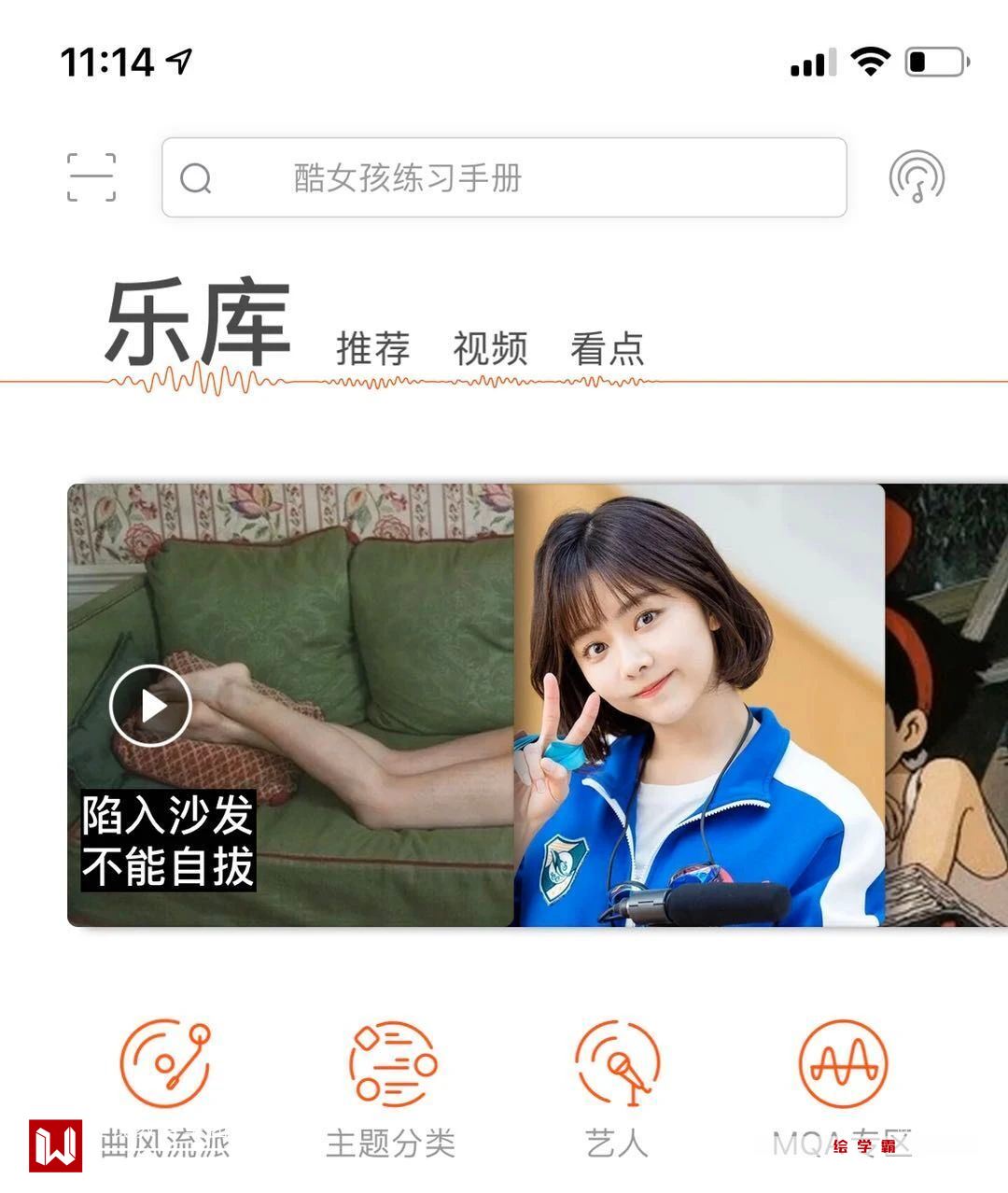The height and width of the screenshot is (1193, 1008).
Task: Open the music recognition icon
Action: [x=916, y=177]
